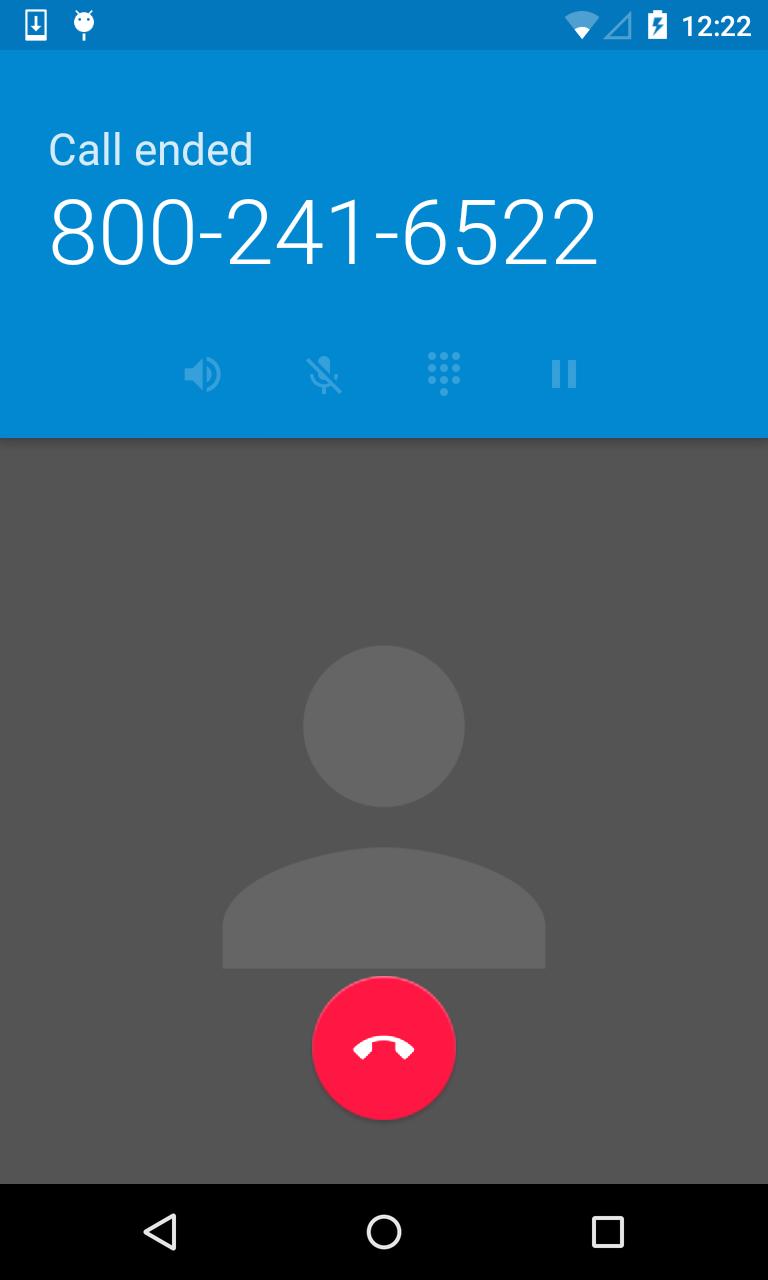
Task: Open the recent apps overview
Action: 607,1232
